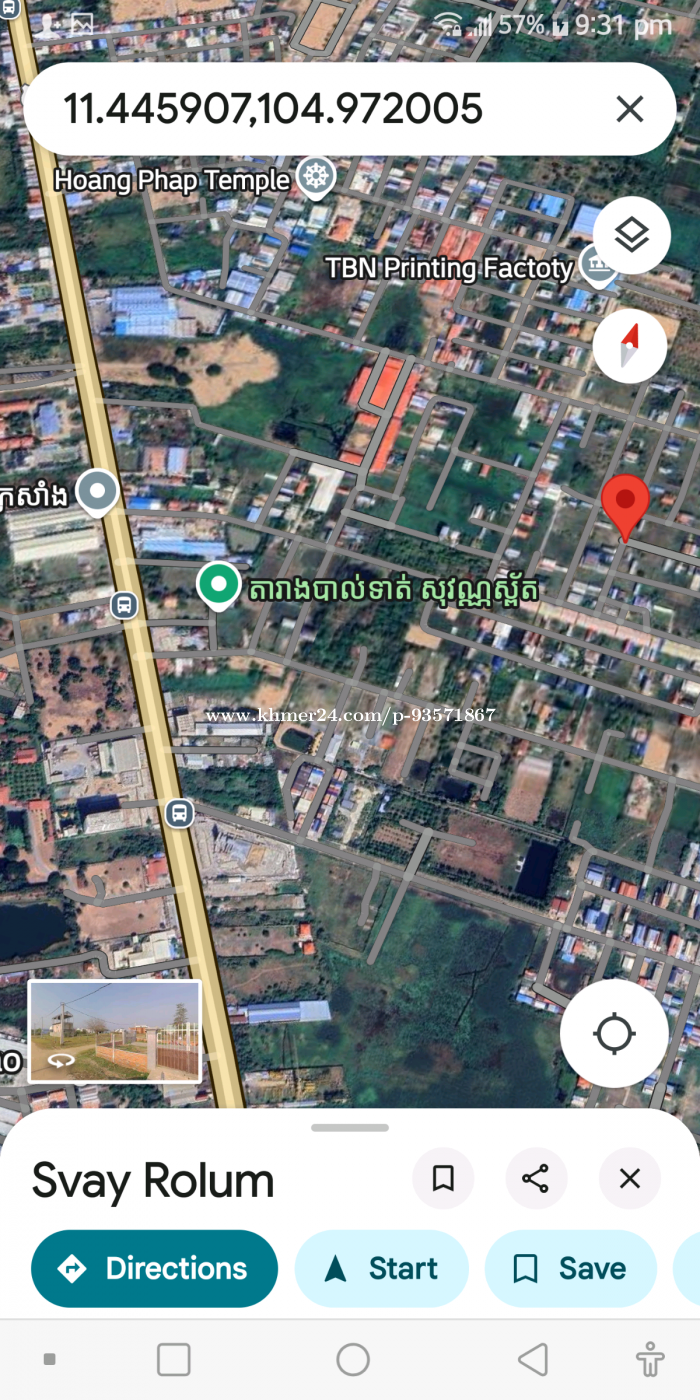This screenshot has height=1400, width=700.
Task: Open recent apps from navigation bar
Action: coord(174,1359)
